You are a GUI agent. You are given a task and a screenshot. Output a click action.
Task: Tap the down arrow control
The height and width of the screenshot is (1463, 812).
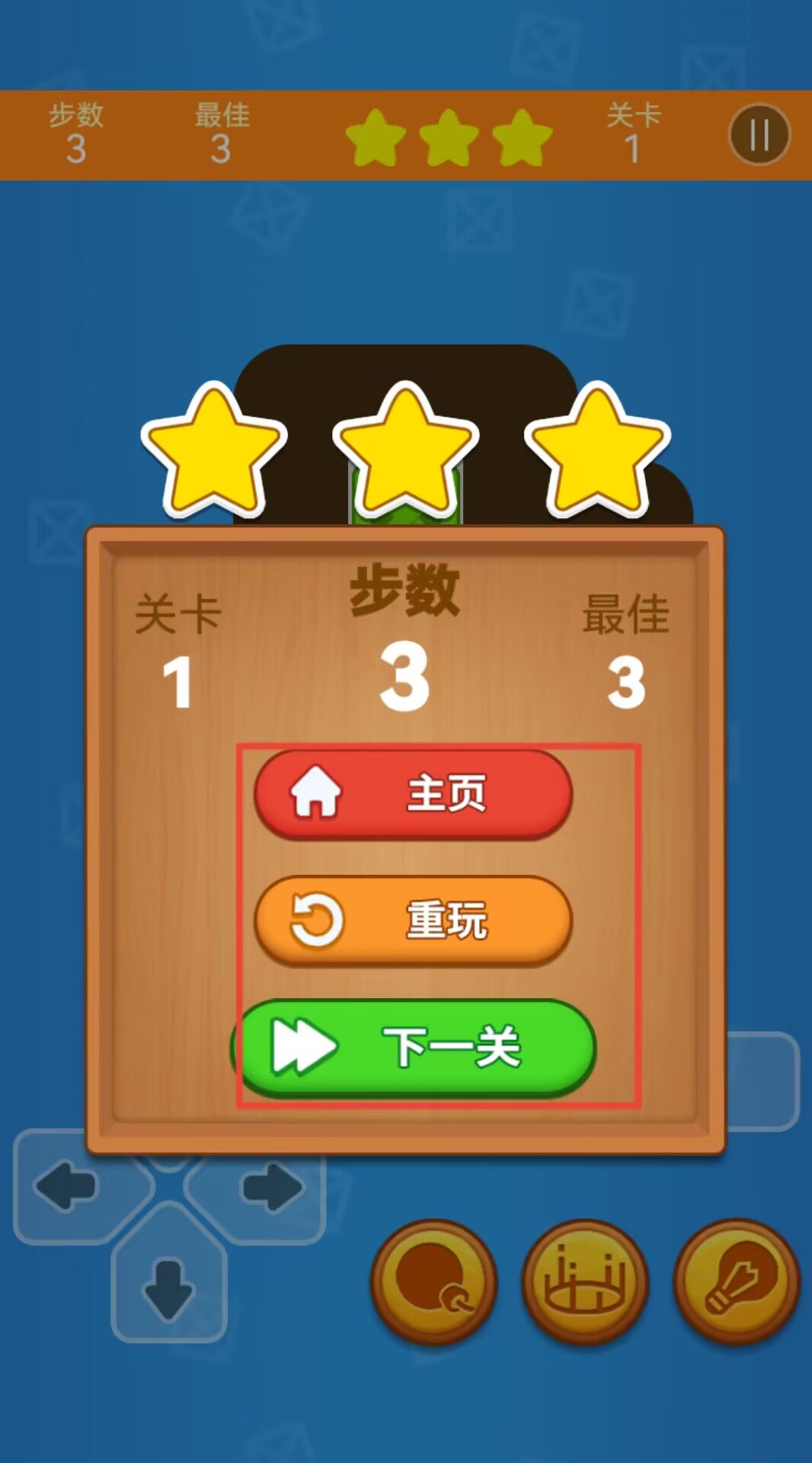coord(168,1289)
